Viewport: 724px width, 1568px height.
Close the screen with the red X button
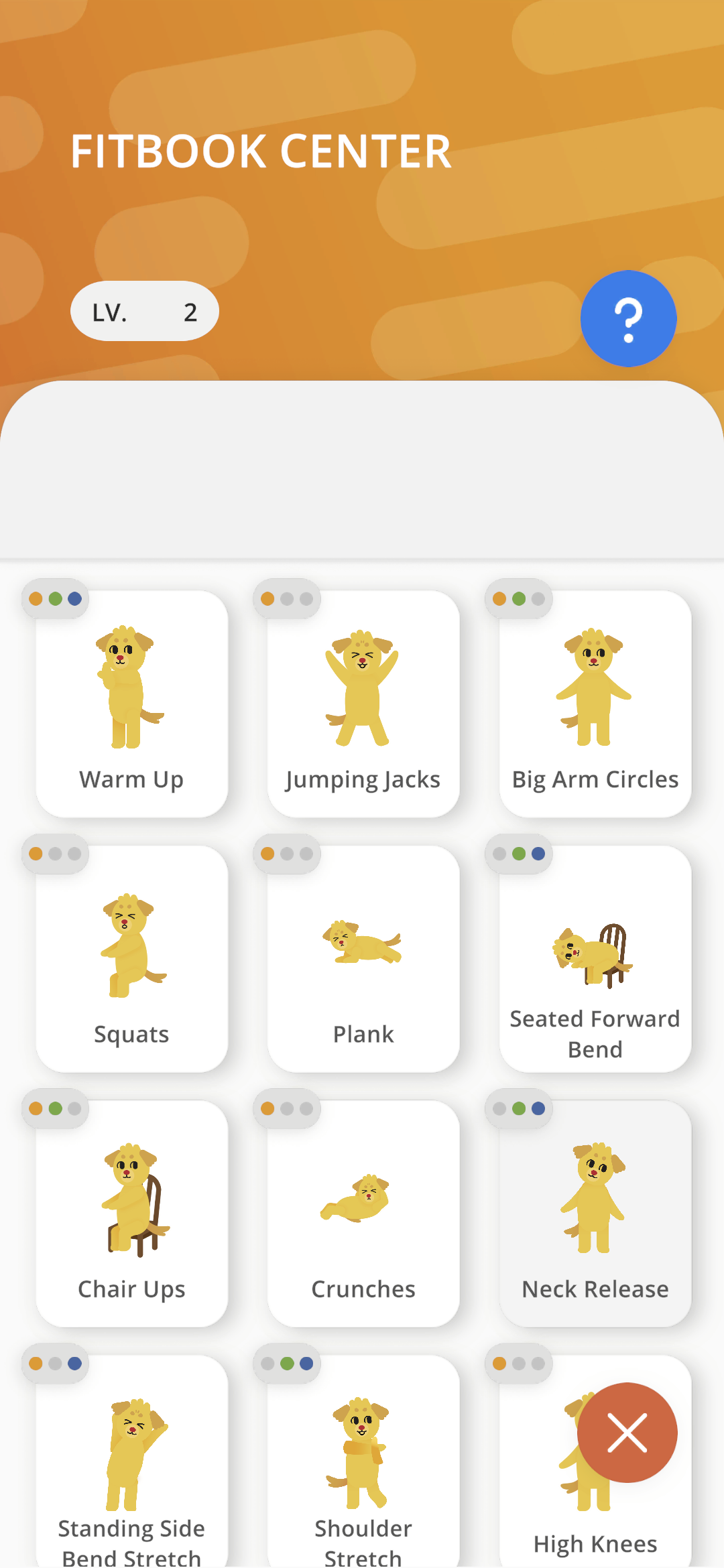coord(627,1433)
